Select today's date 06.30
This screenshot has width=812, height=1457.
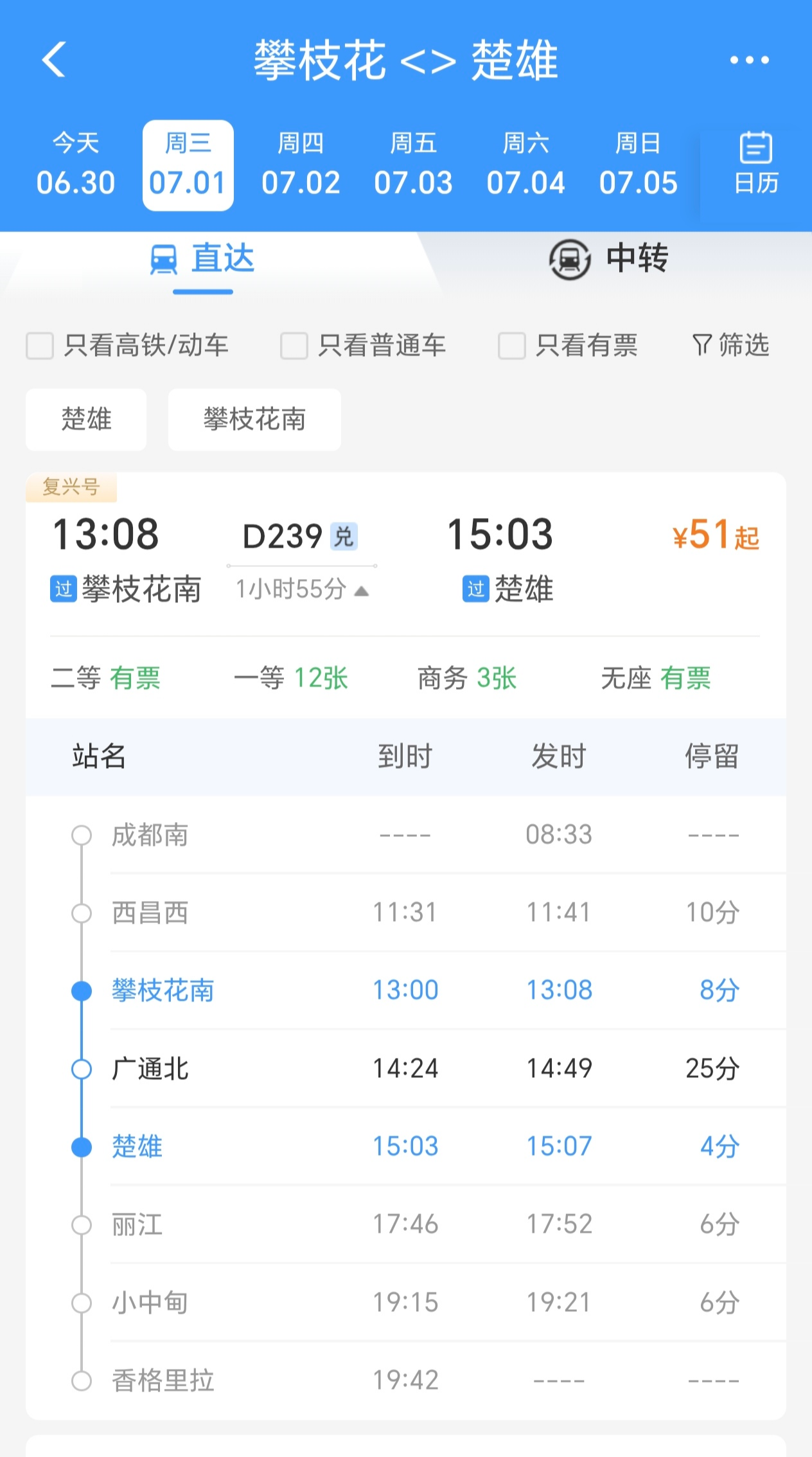coord(76,165)
